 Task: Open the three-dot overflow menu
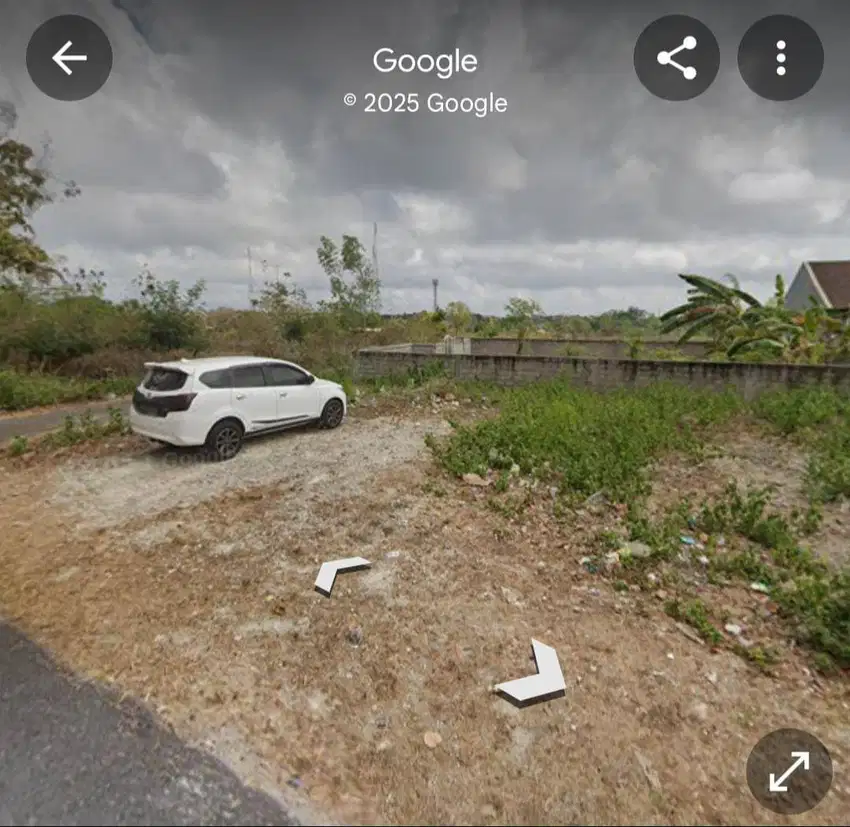pos(780,58)
